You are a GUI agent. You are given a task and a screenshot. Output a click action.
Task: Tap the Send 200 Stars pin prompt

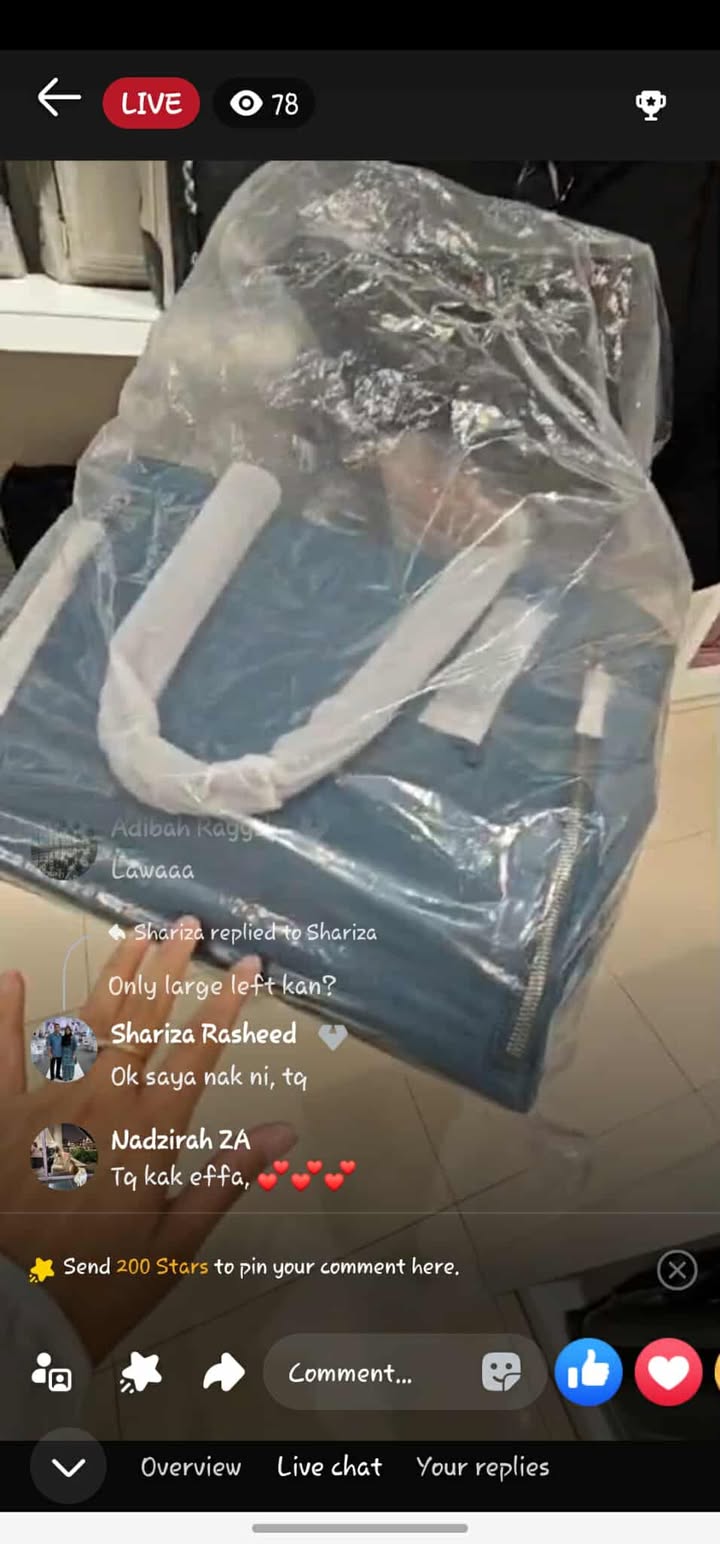(x=260, y=1267)
